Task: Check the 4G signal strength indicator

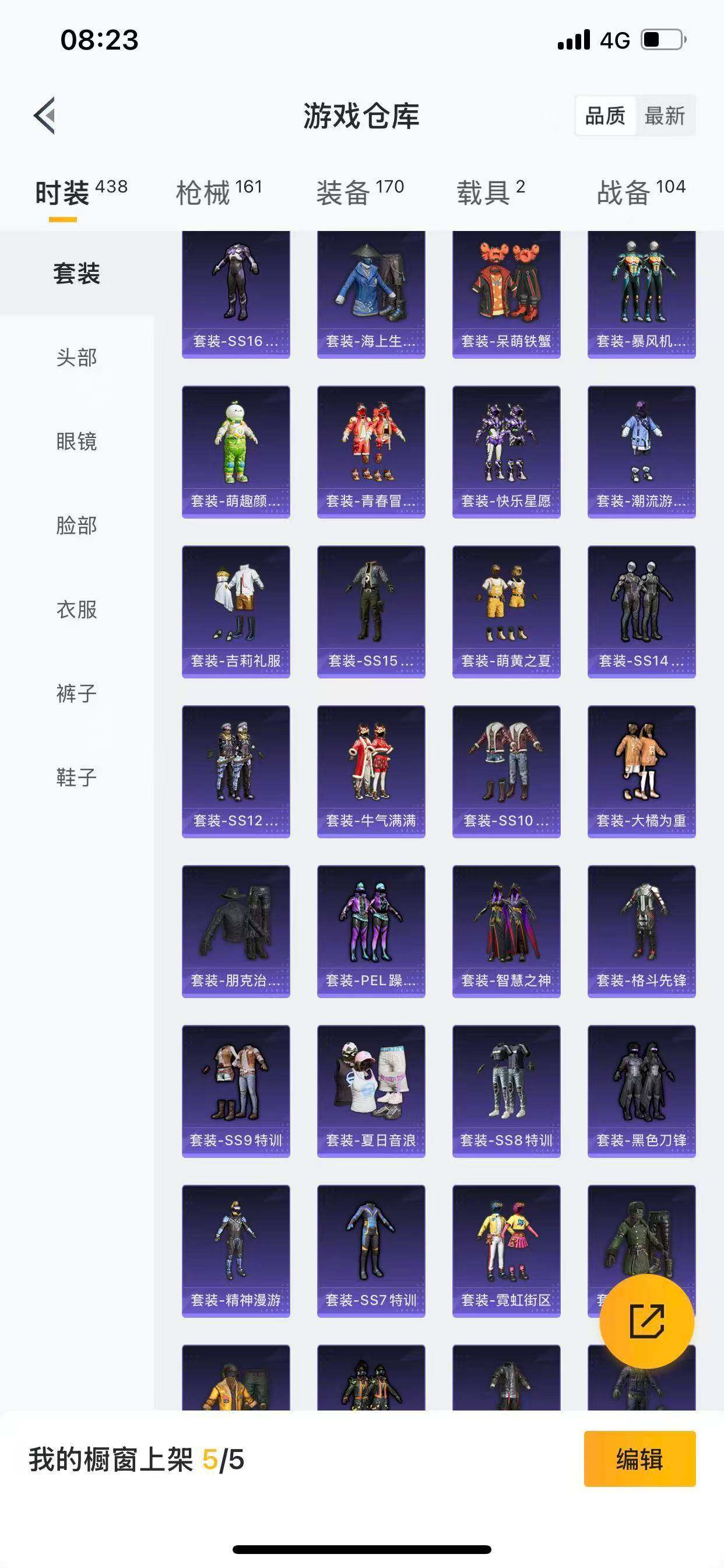Action: pyautogui.click(x=574, y=40)
